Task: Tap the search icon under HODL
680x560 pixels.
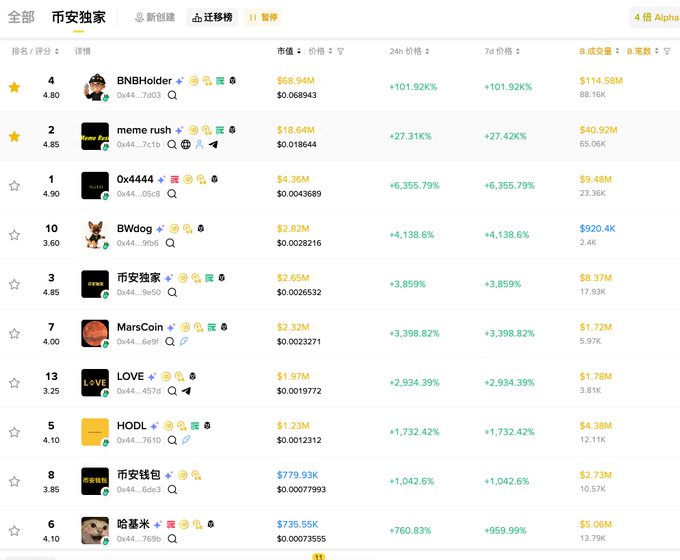Action: [172, 440]
